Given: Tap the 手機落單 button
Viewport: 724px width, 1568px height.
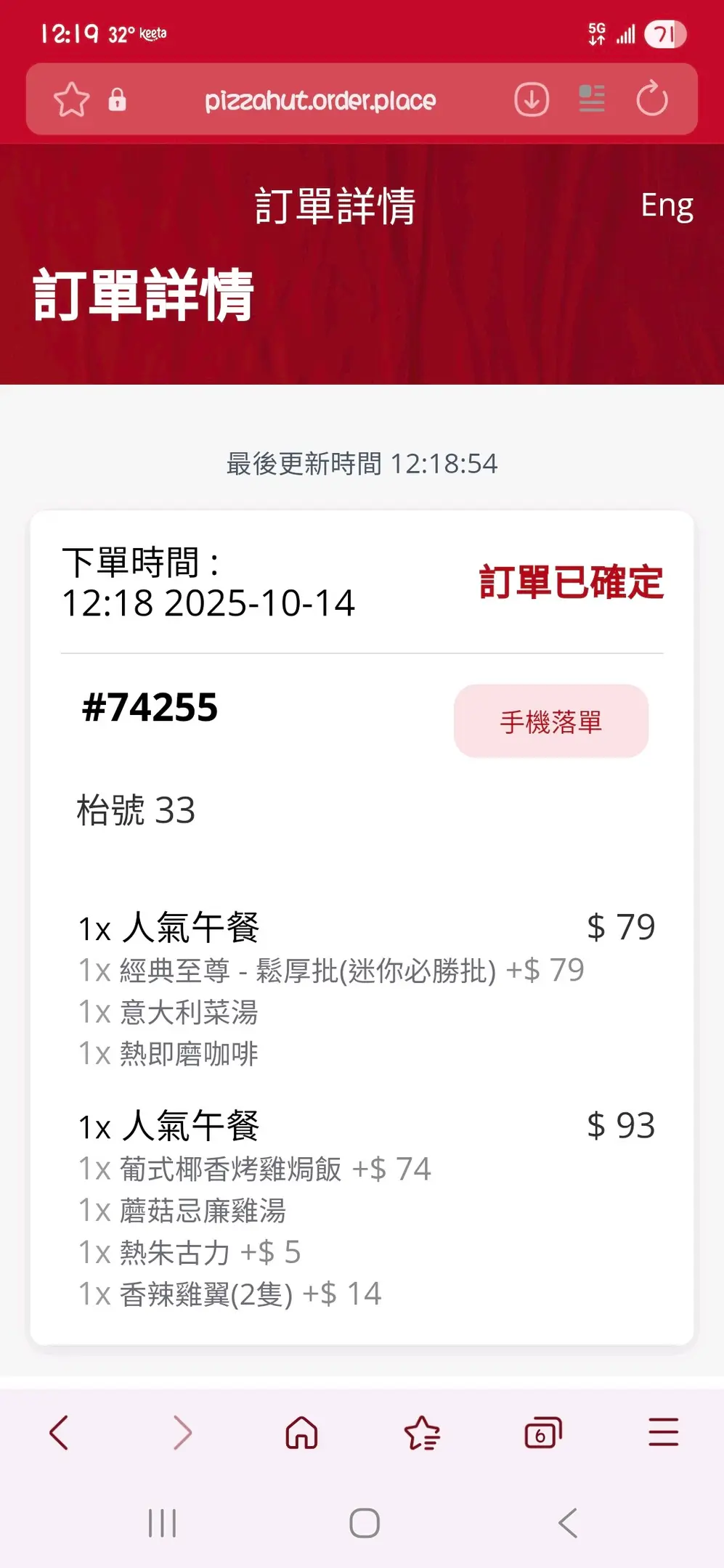Looking at the screenshot, I should tap(550, 722).
